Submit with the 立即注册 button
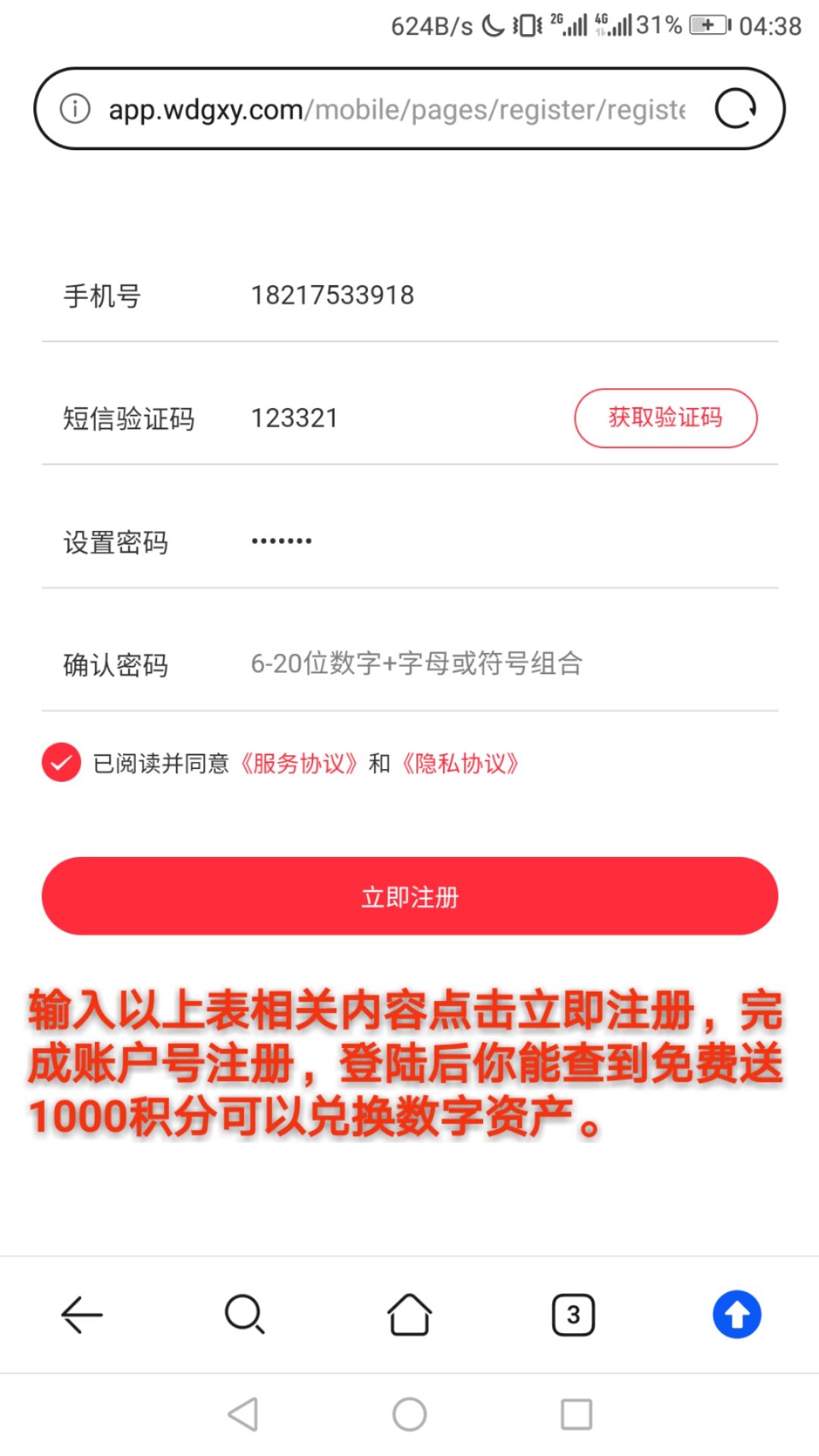Image resolution: width=819 pixels, height=1456 pixels. [x=409, y=896]
